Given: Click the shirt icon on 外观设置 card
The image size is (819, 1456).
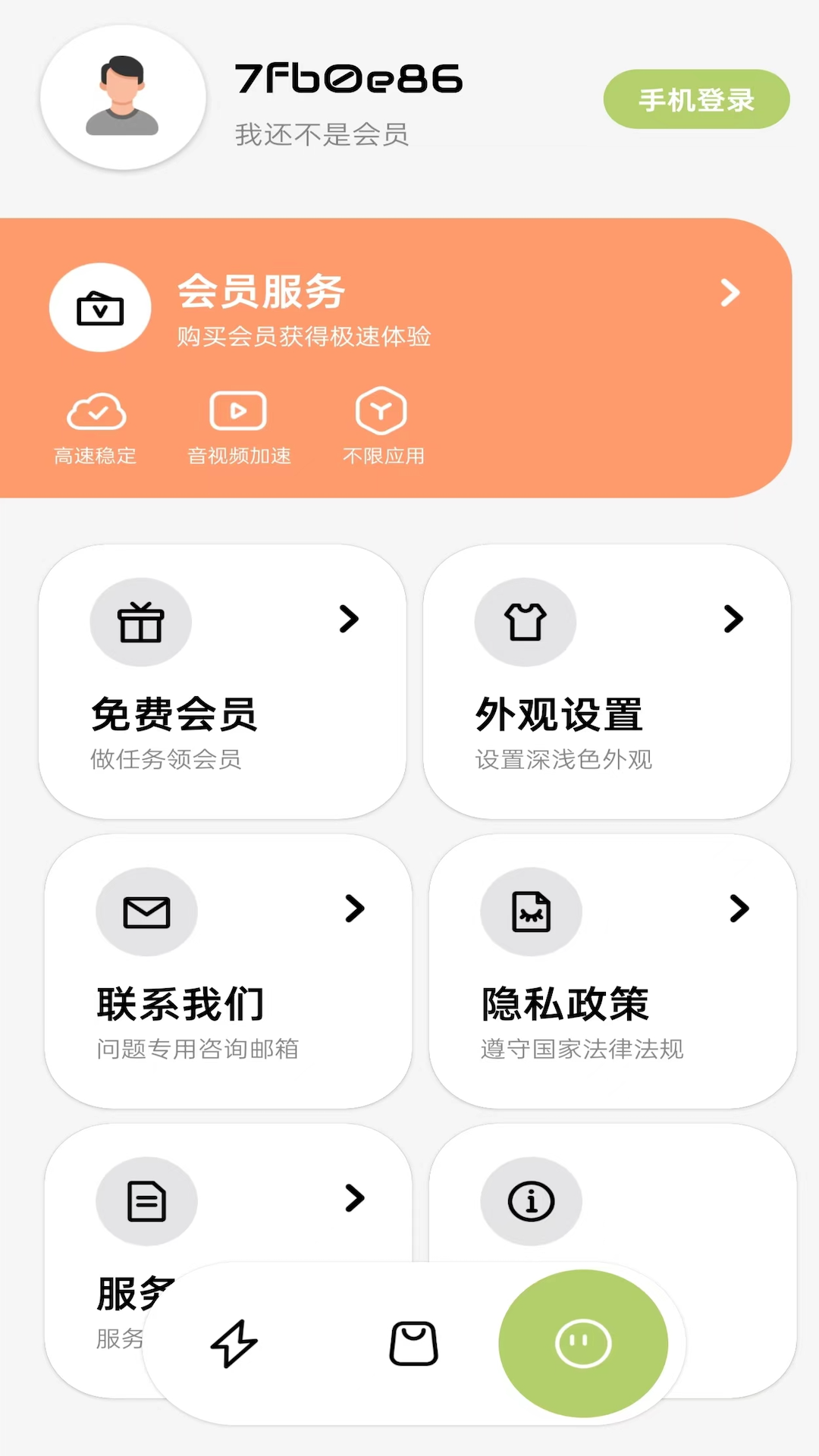Looking at the screenshot, I should [x=526, y=622].
